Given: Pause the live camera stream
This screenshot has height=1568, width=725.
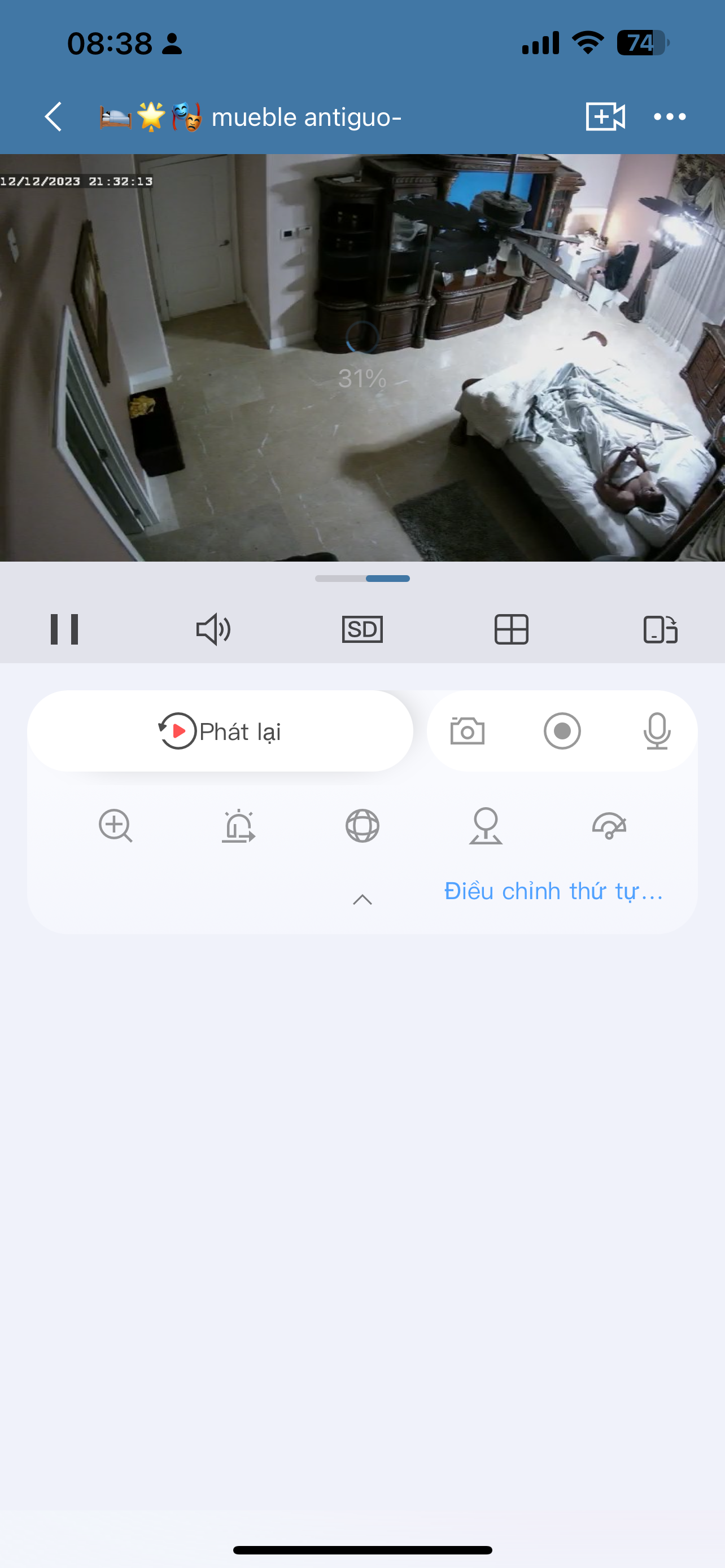Looking at the screenshot, I should click(64, 629).
